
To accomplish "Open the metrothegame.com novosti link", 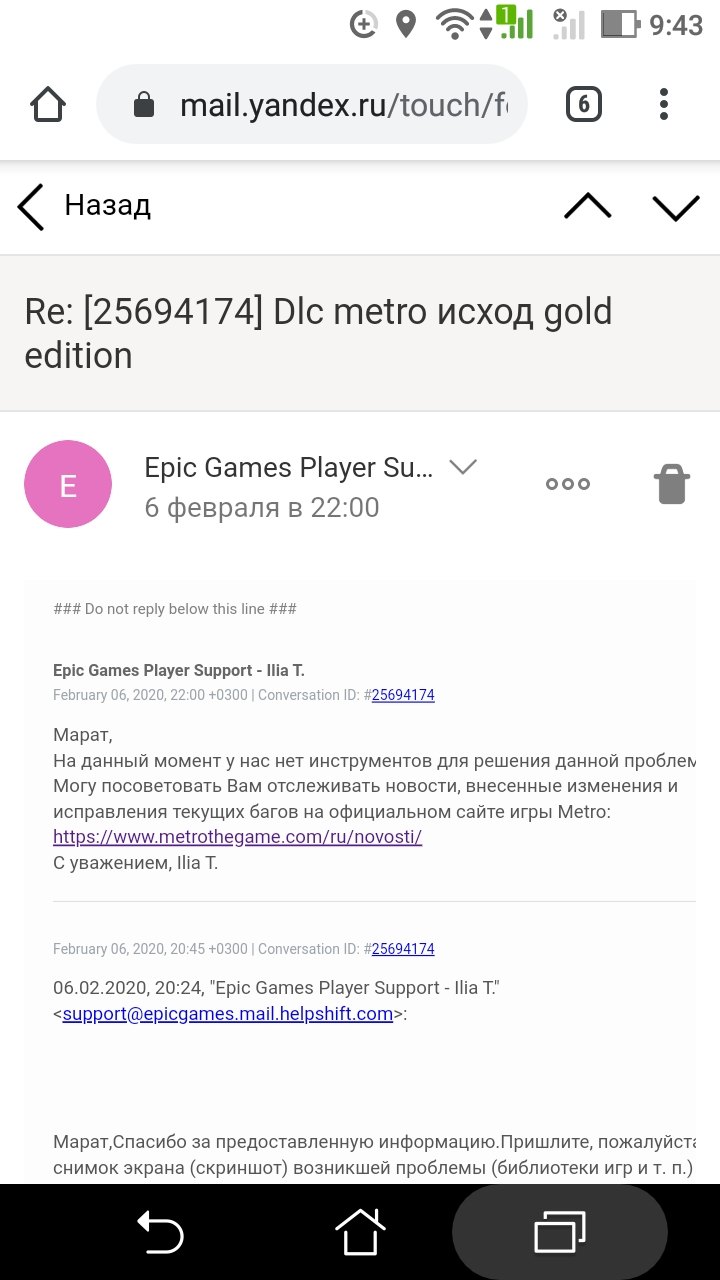I will pos(237,837).
